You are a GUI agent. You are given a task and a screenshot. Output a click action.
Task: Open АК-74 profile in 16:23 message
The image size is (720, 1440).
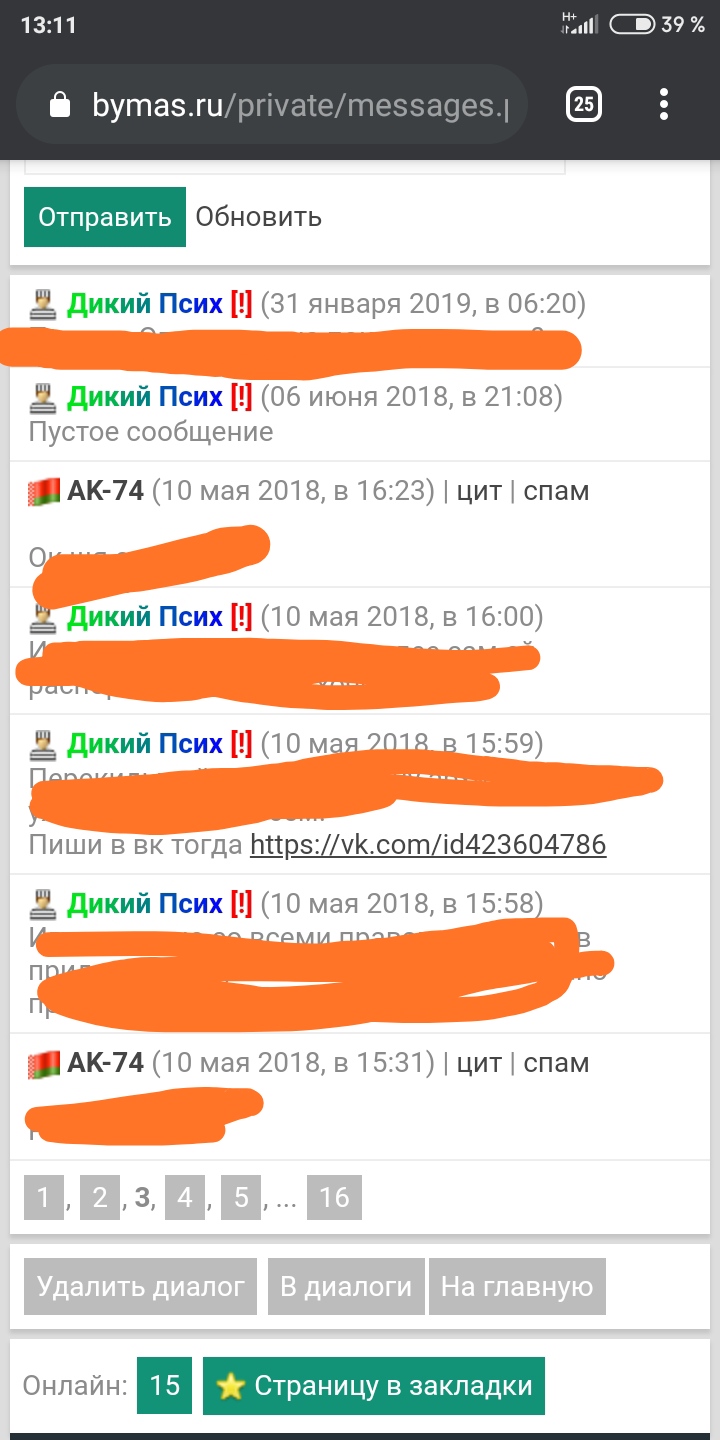click(x=105, y=491)
